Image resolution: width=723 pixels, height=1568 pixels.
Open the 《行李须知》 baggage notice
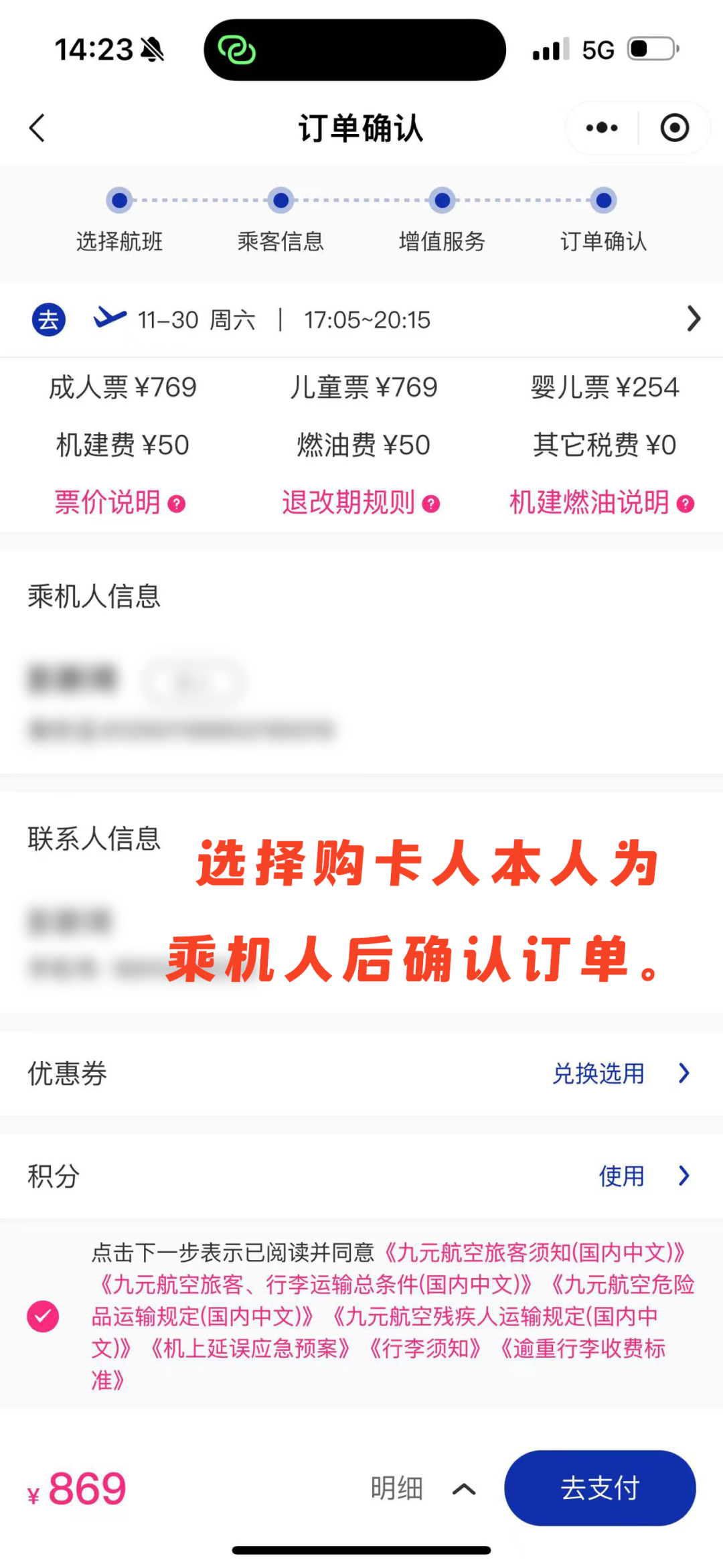[424, 1348]
